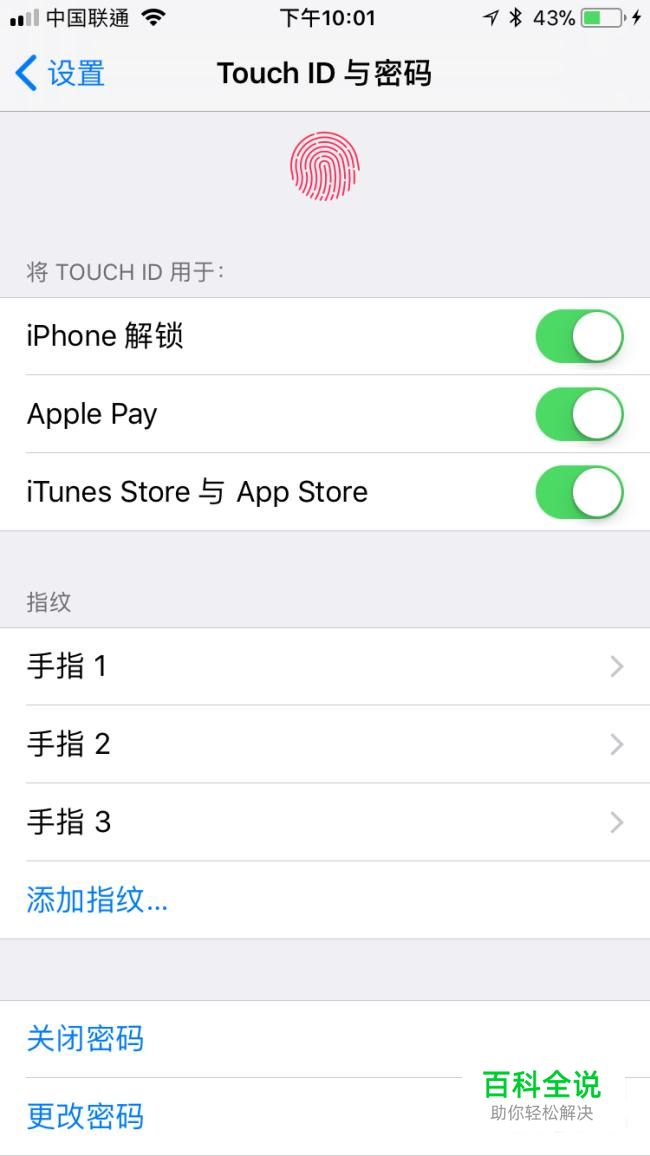
Task: Open fingerprint 手指 1
Action: (325, 666)
